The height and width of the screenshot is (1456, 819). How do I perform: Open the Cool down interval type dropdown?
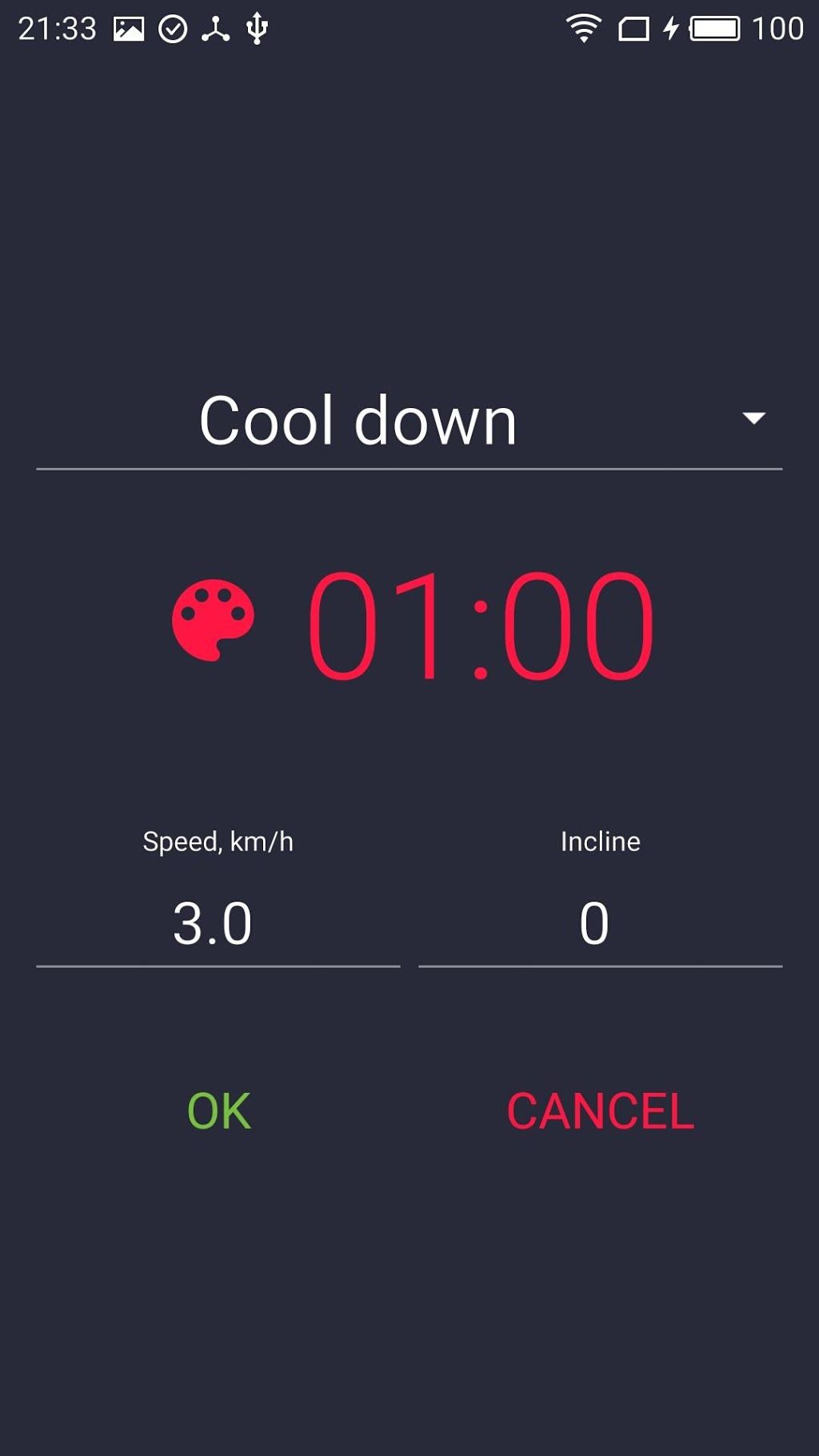409,421
